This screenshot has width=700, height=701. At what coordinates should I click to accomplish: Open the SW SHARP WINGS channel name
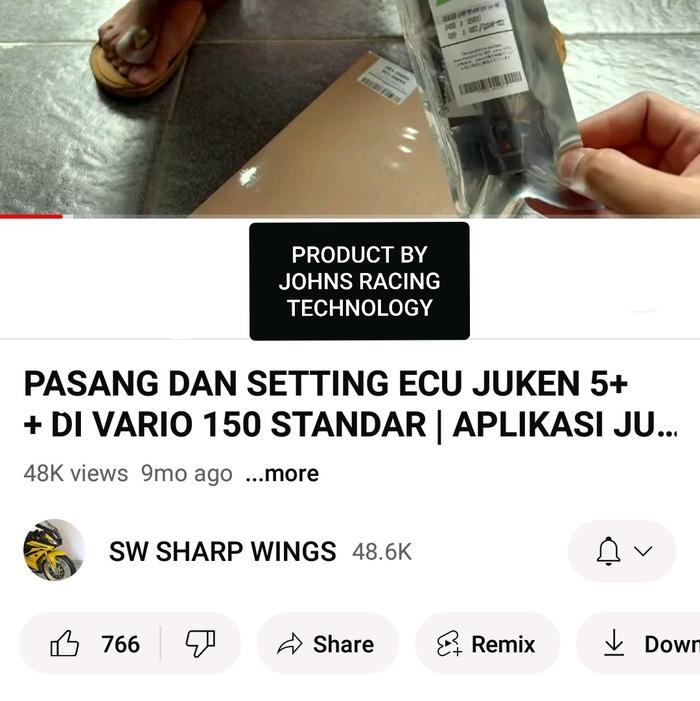point(222,551)
